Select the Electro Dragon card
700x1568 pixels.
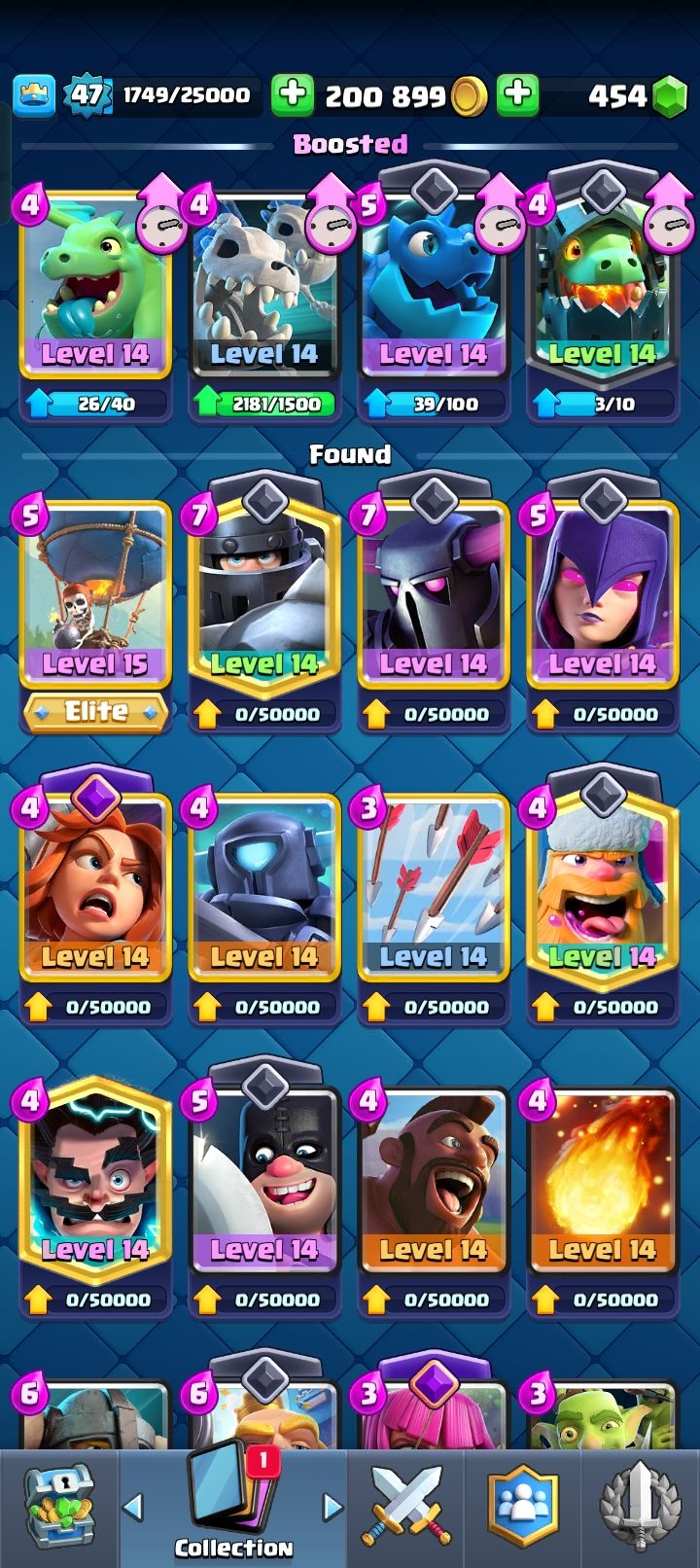tap(433, 287)
